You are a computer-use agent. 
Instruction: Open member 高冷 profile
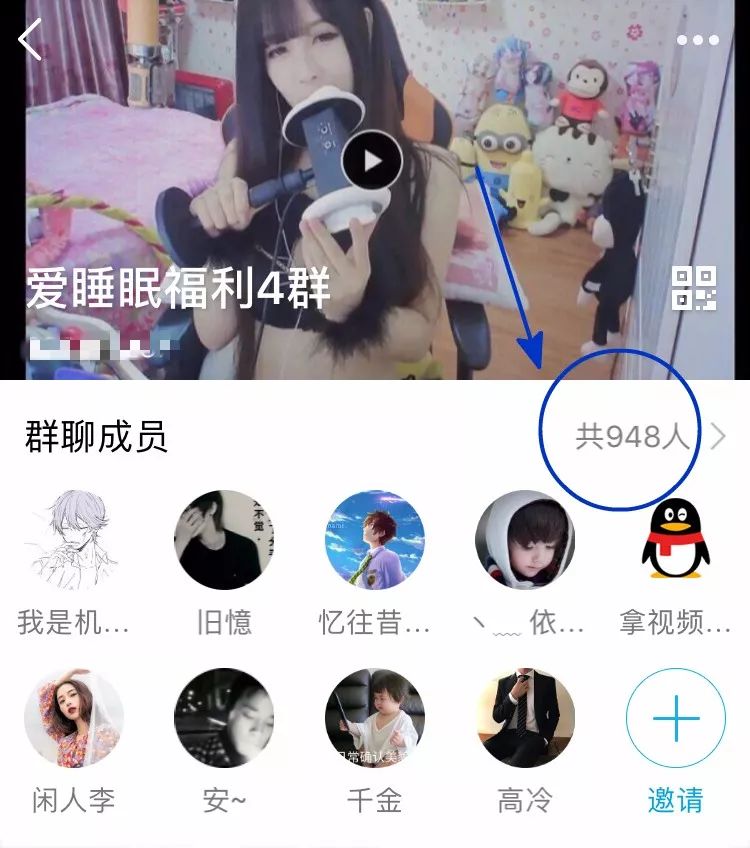tap(524, 718)
